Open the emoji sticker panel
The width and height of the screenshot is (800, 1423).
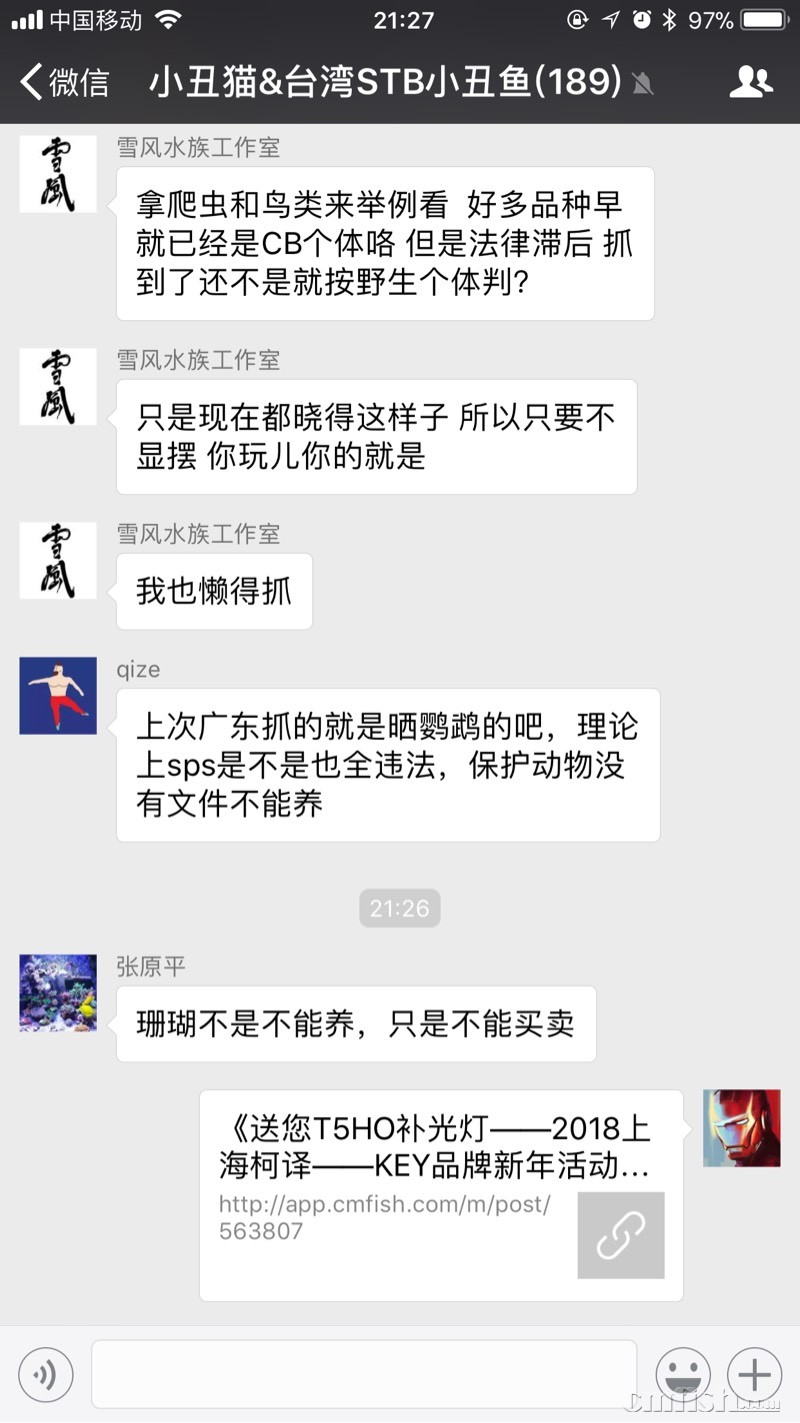[x=683, y=1374]
